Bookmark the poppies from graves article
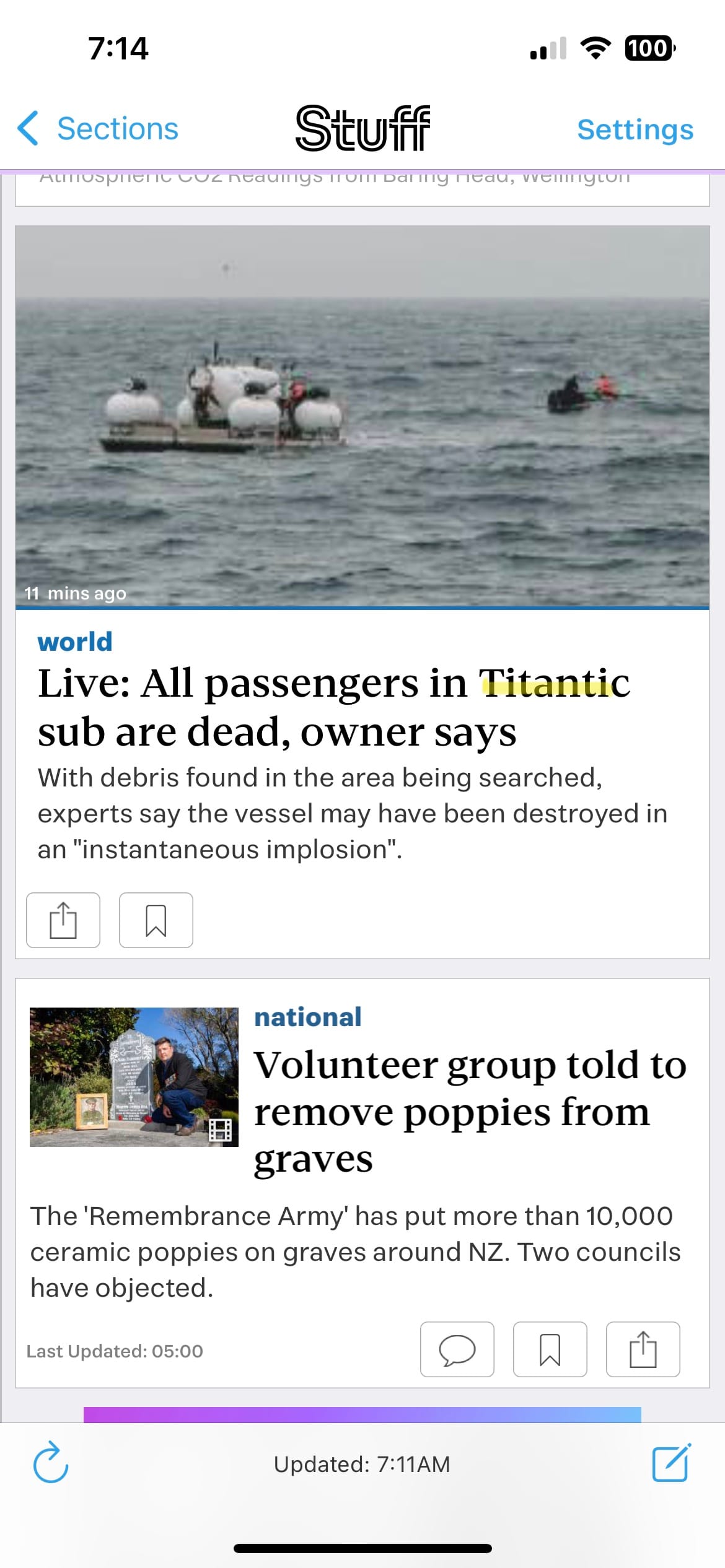Viewport: 725px width, 1568px height. [550, 1350]
